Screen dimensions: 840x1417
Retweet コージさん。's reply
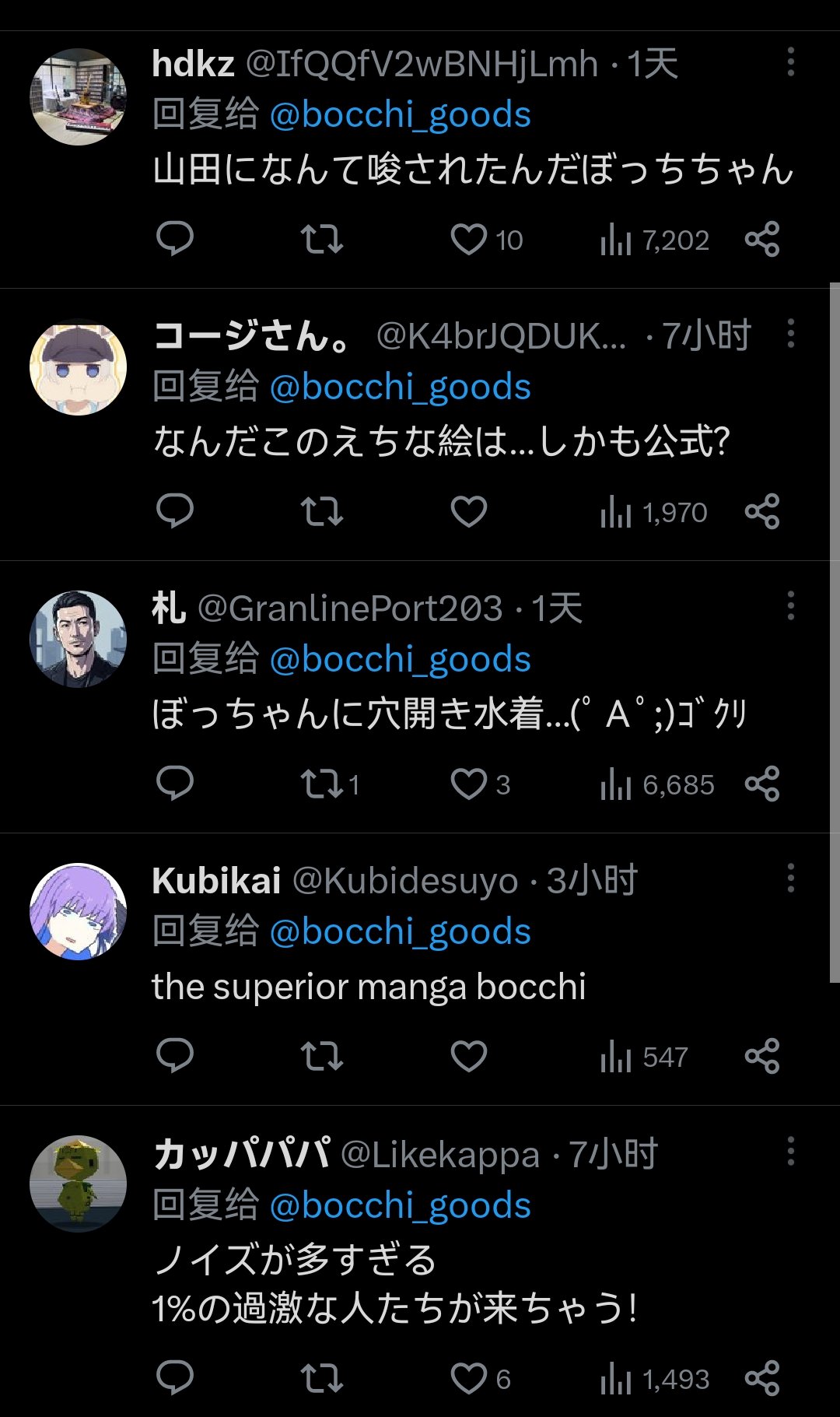tap(321, 512)
